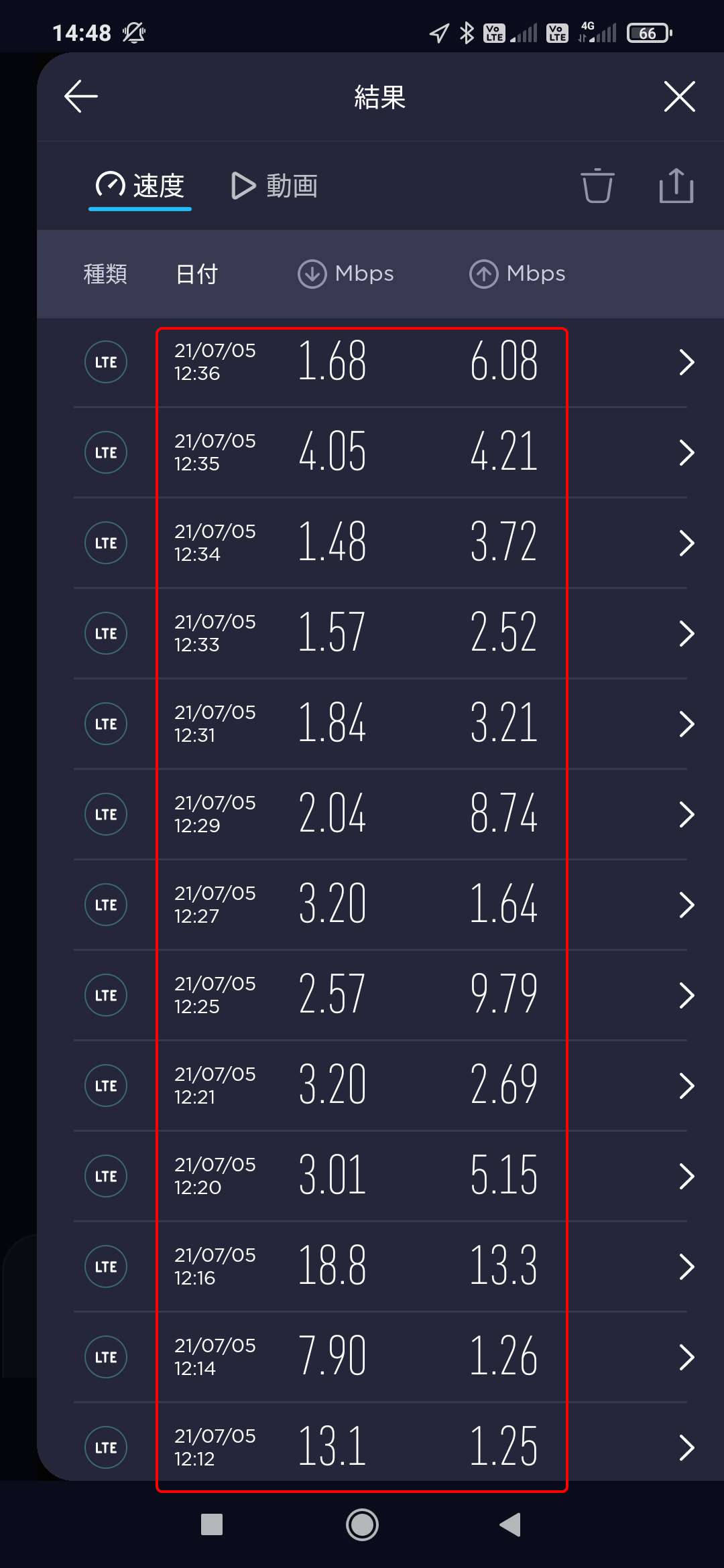Sort by upload Mbps column
The width and height of the screenshot is (724, 1568).
(518, 273)
